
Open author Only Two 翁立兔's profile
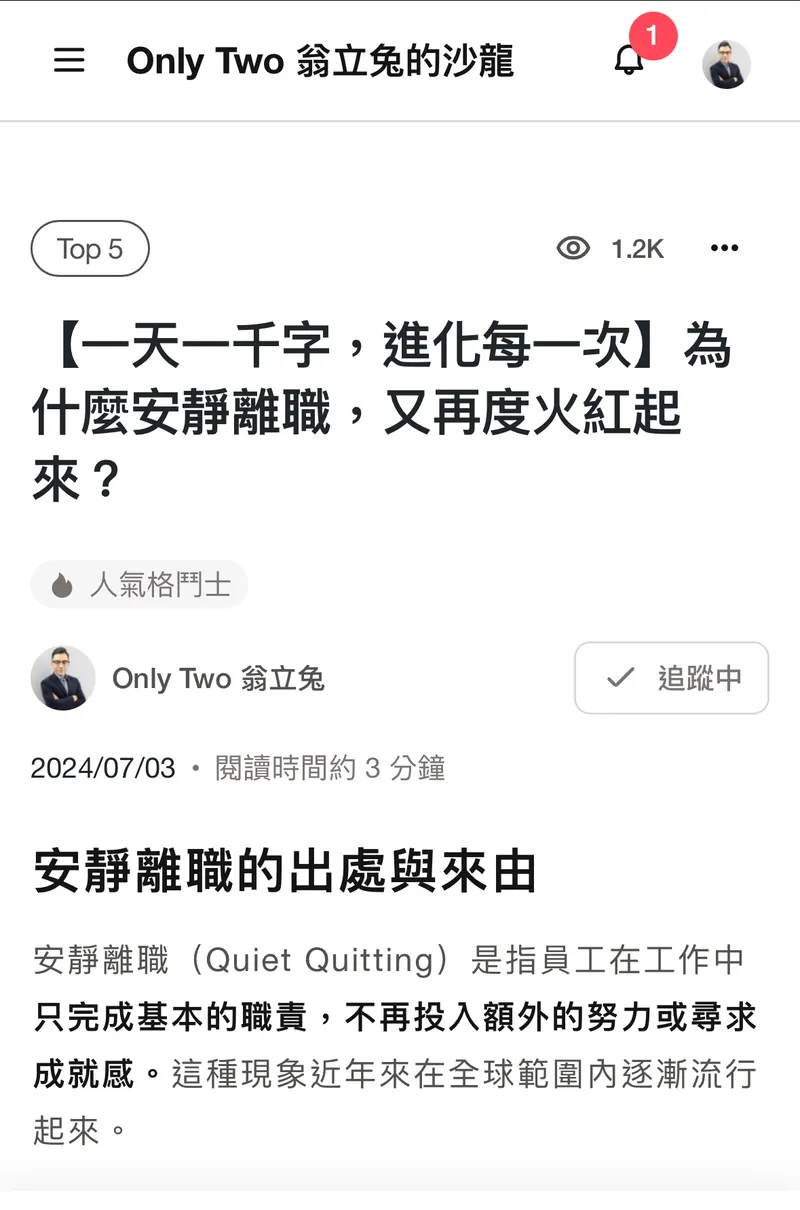pyautogui.click(x=218, y=678)
